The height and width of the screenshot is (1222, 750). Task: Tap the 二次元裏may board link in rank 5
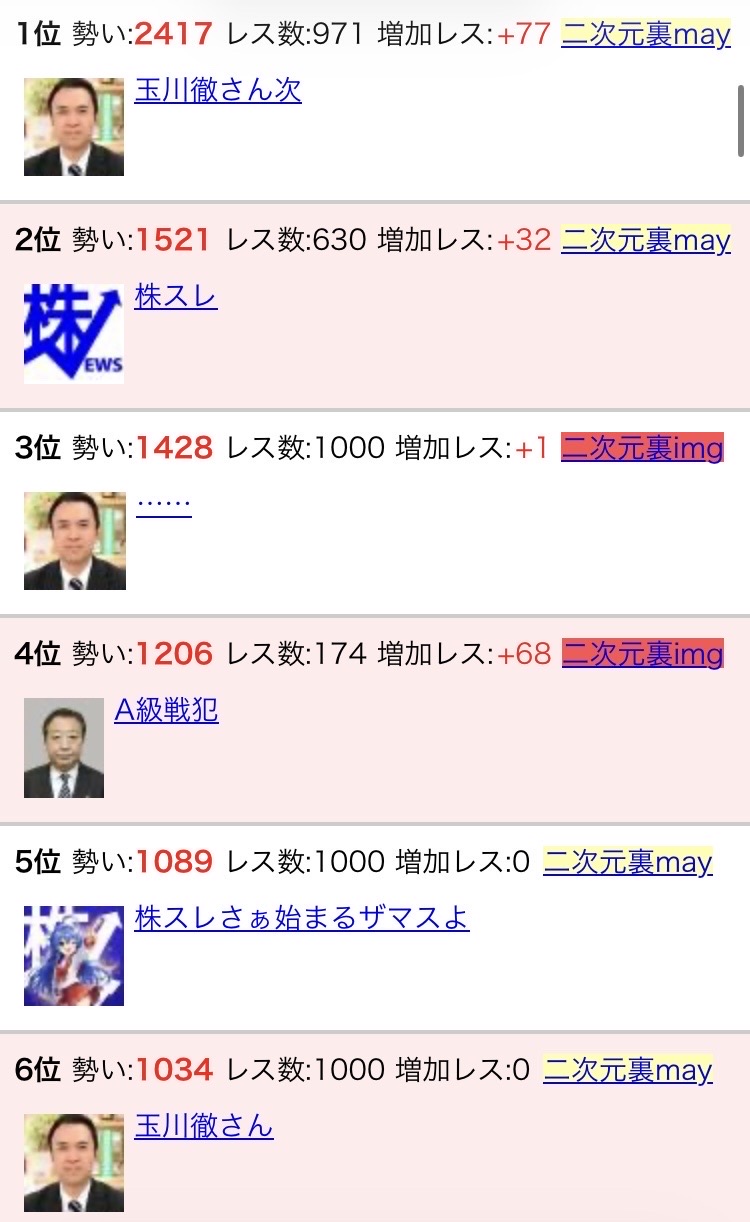[628, 862]
